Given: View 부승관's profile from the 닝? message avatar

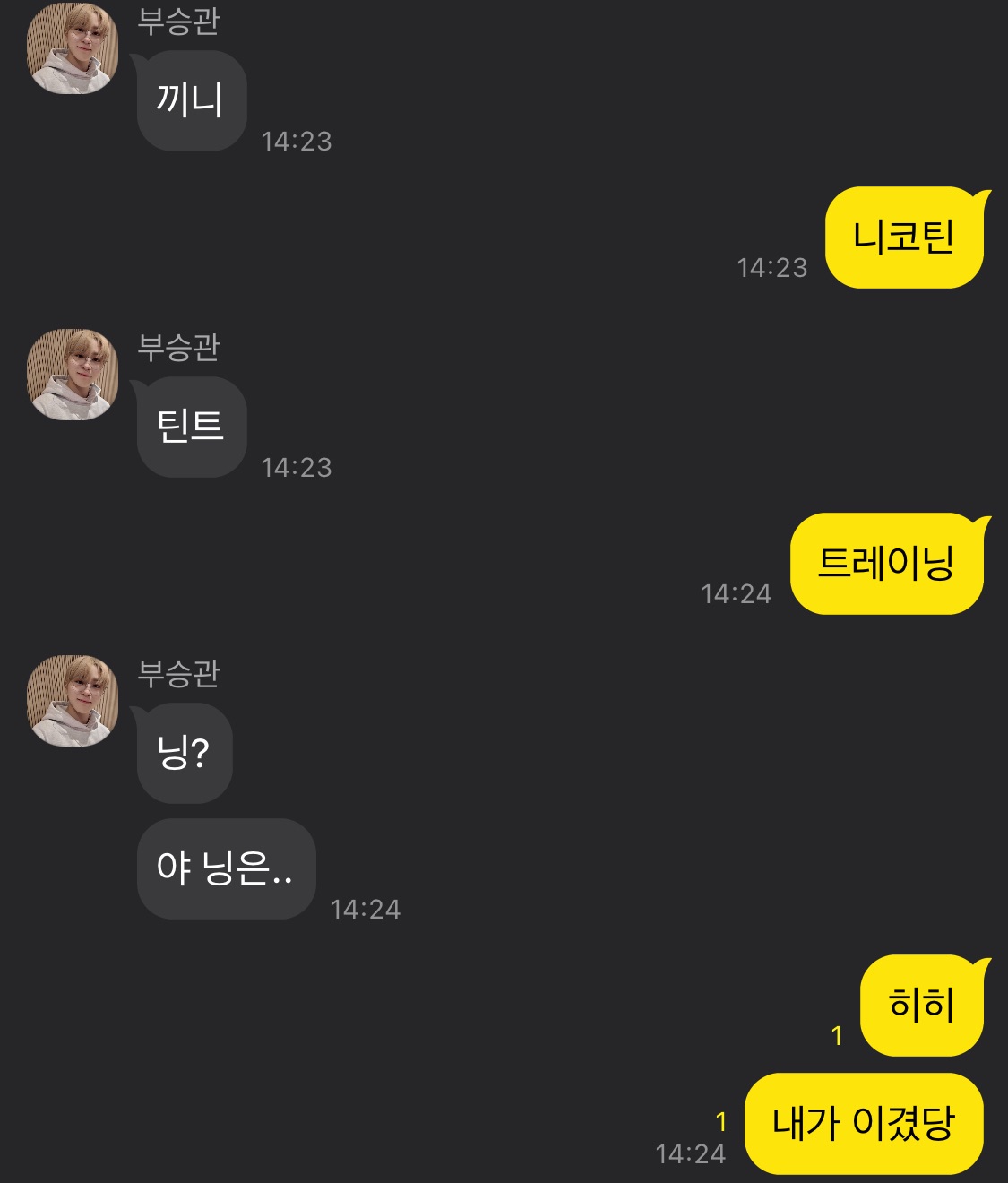Looking at the screenshot, I should 73,701.
